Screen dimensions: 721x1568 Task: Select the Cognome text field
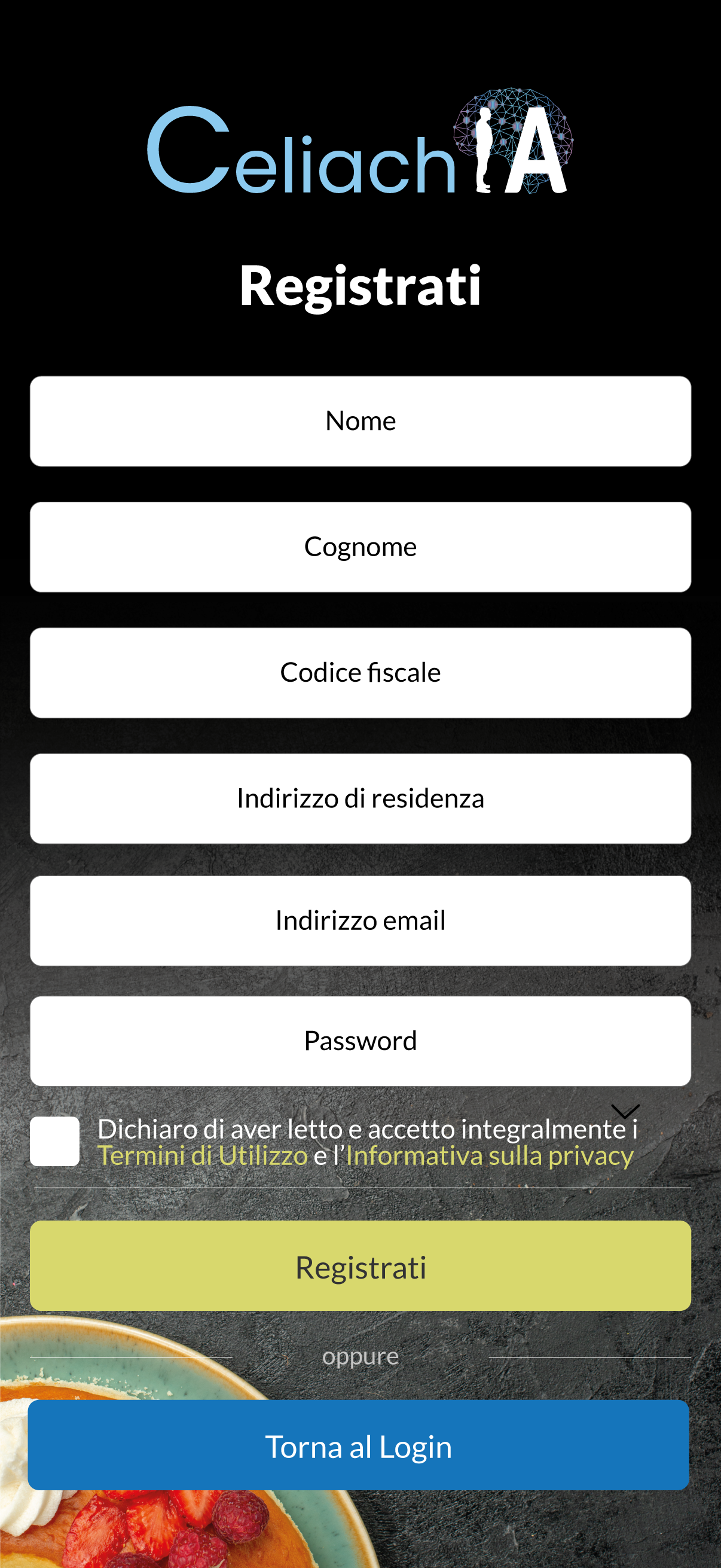[x=360, y=547]
